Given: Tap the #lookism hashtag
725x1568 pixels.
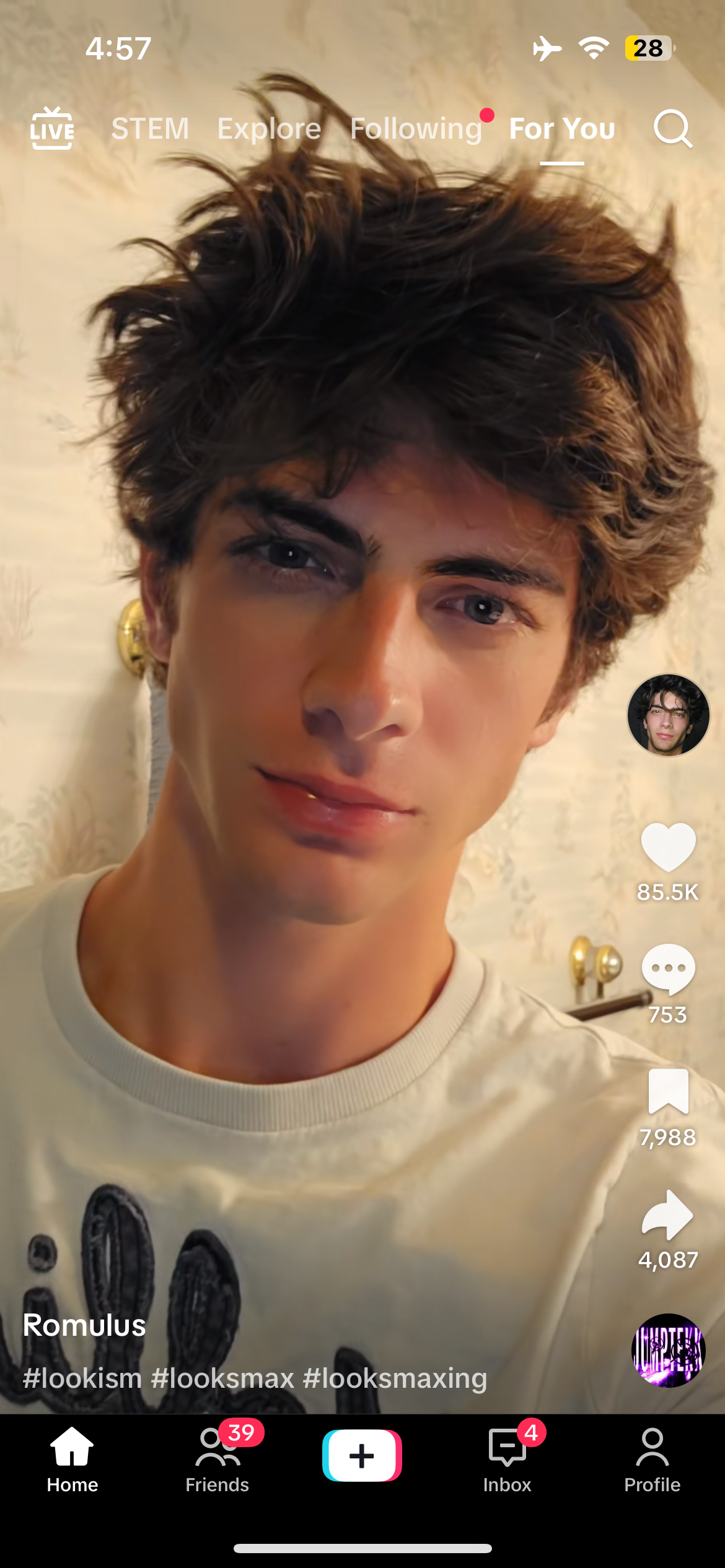Looking at the screenshot, I should (82, 1379).
